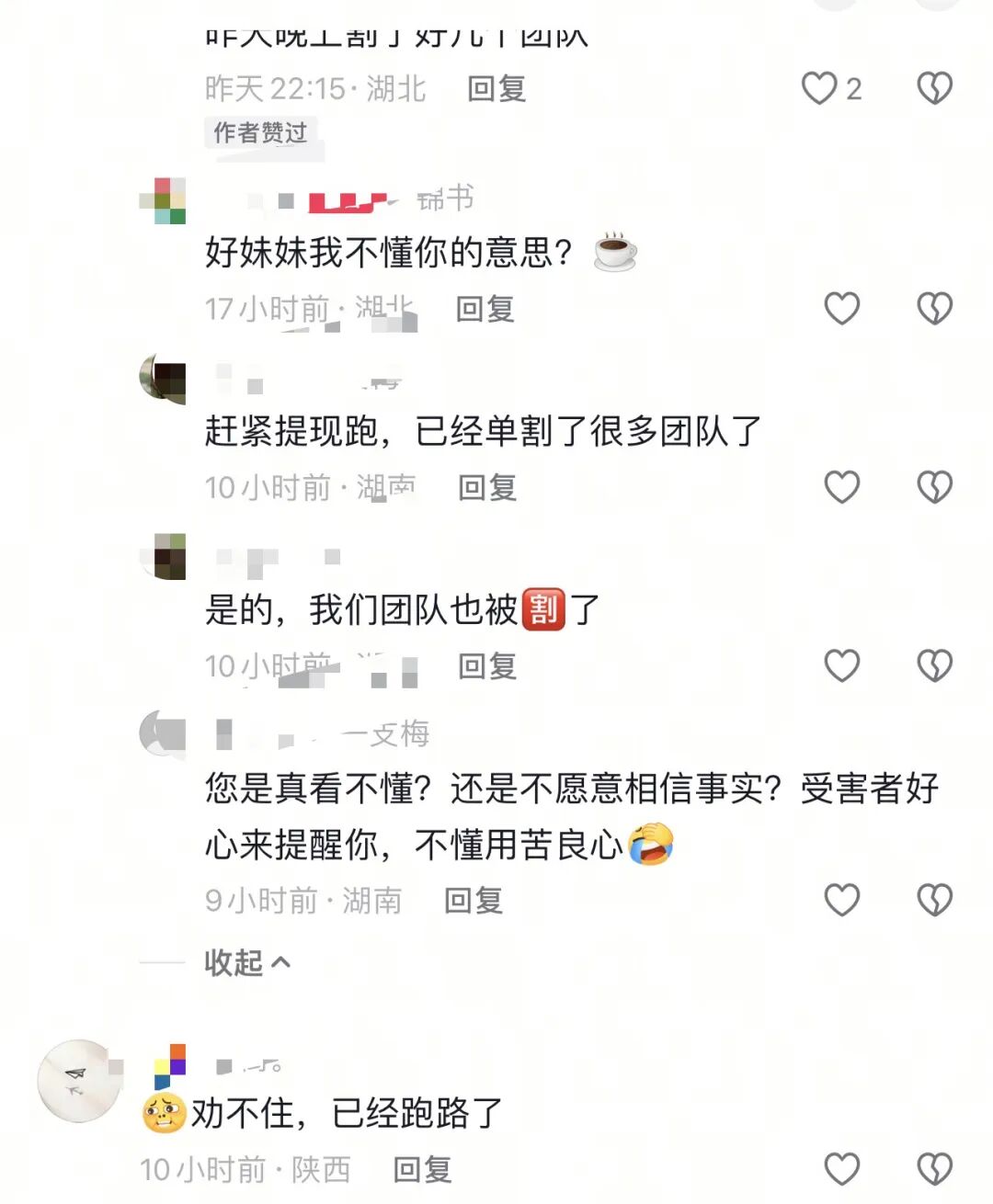Reply to the comment 我们团队也被割了

click(x=487, y=665)
